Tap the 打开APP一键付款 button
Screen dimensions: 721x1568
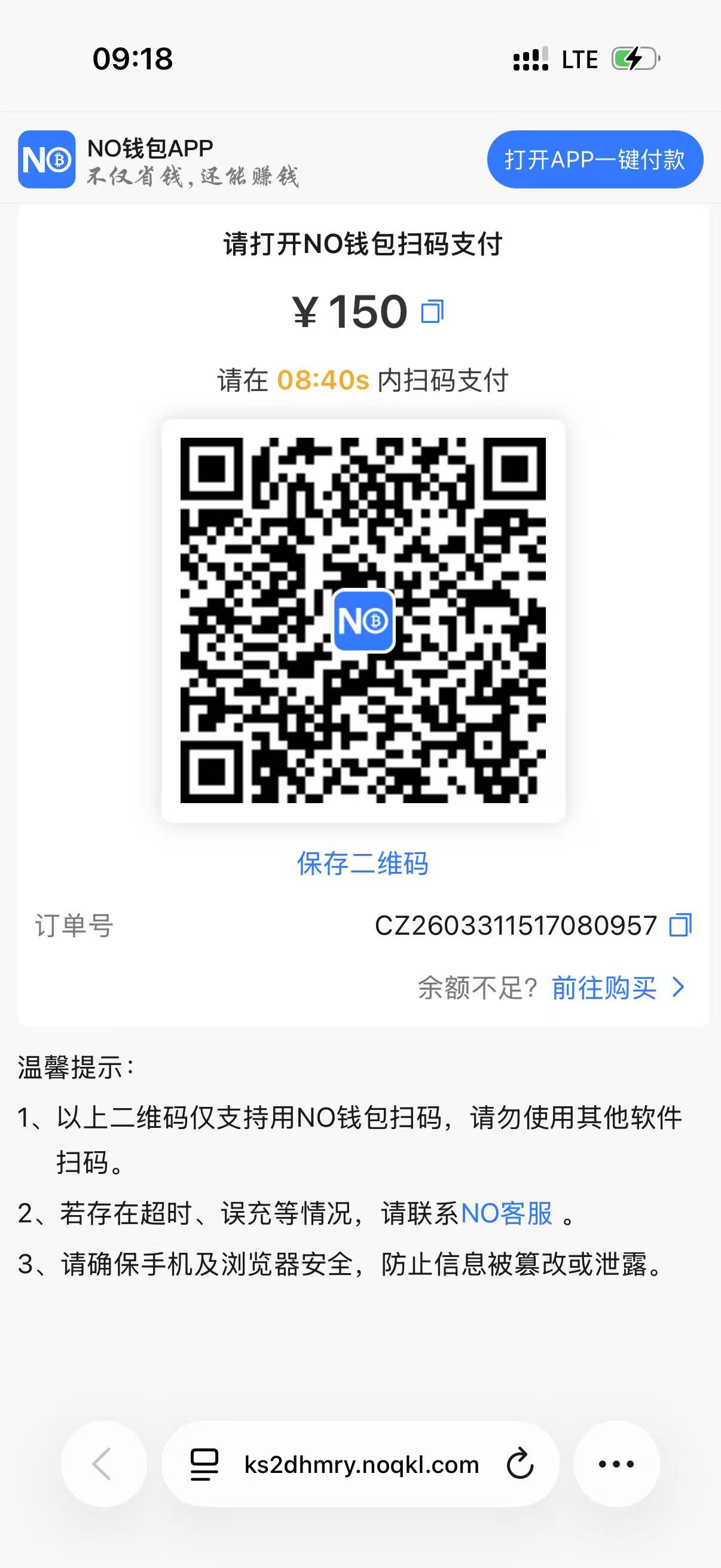tap(594, 160)
